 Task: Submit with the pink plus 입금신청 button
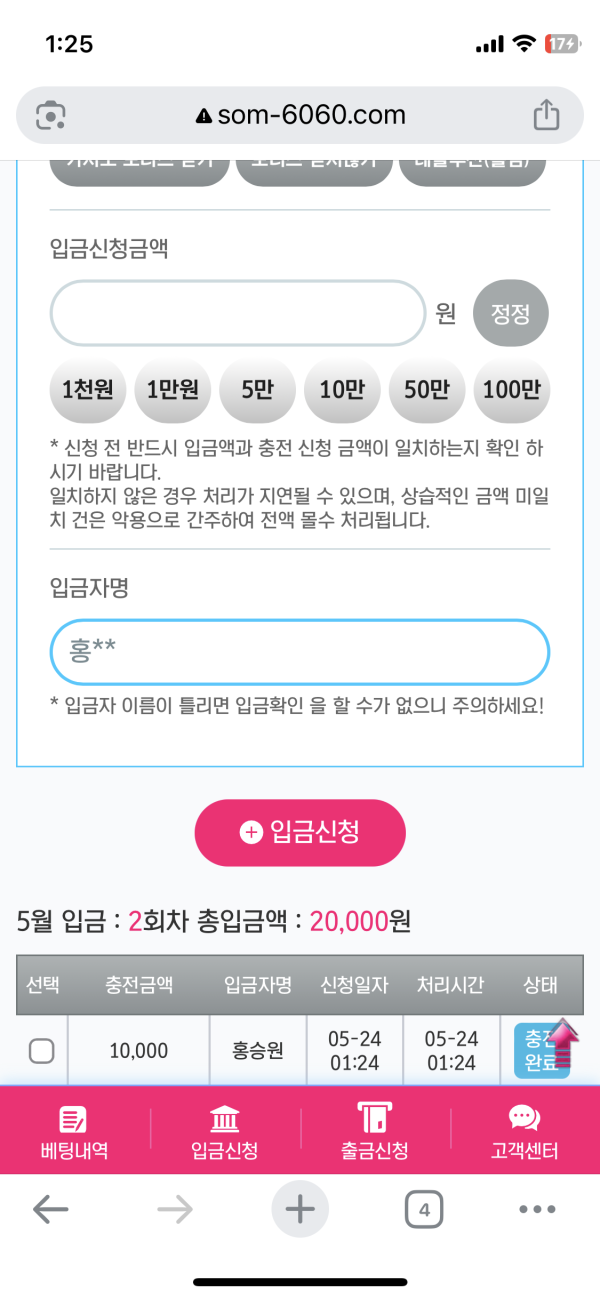[300, 832]
